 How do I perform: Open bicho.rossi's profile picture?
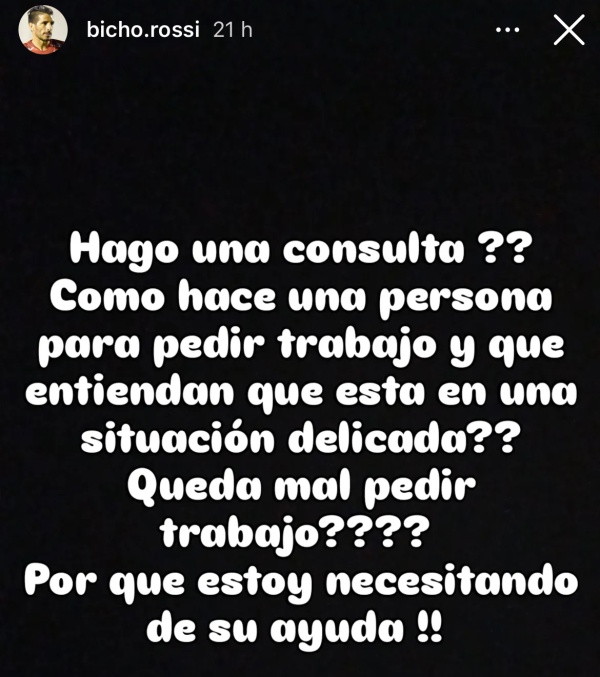coord(42,30)
